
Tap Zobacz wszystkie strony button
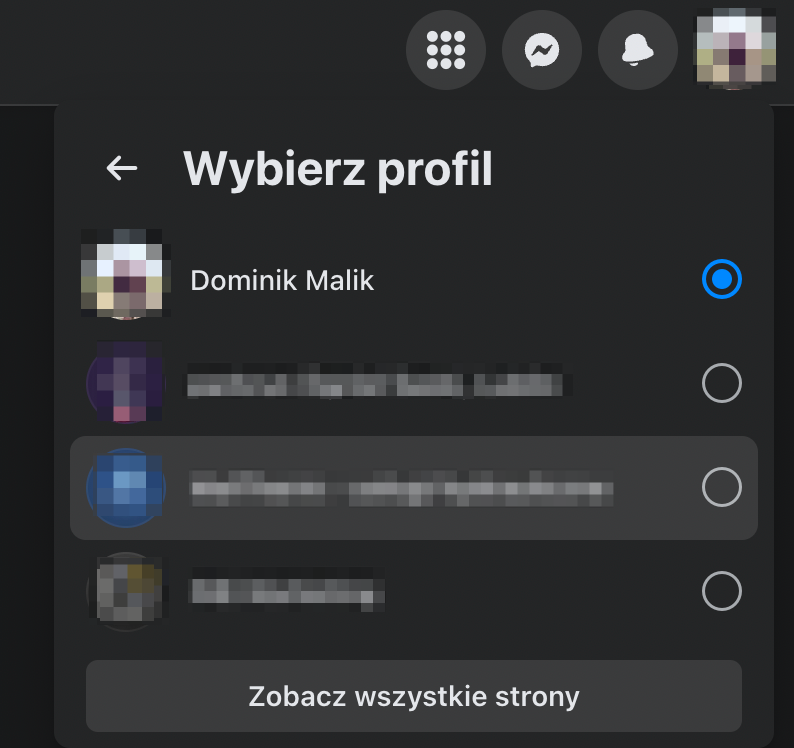(413, 695)
